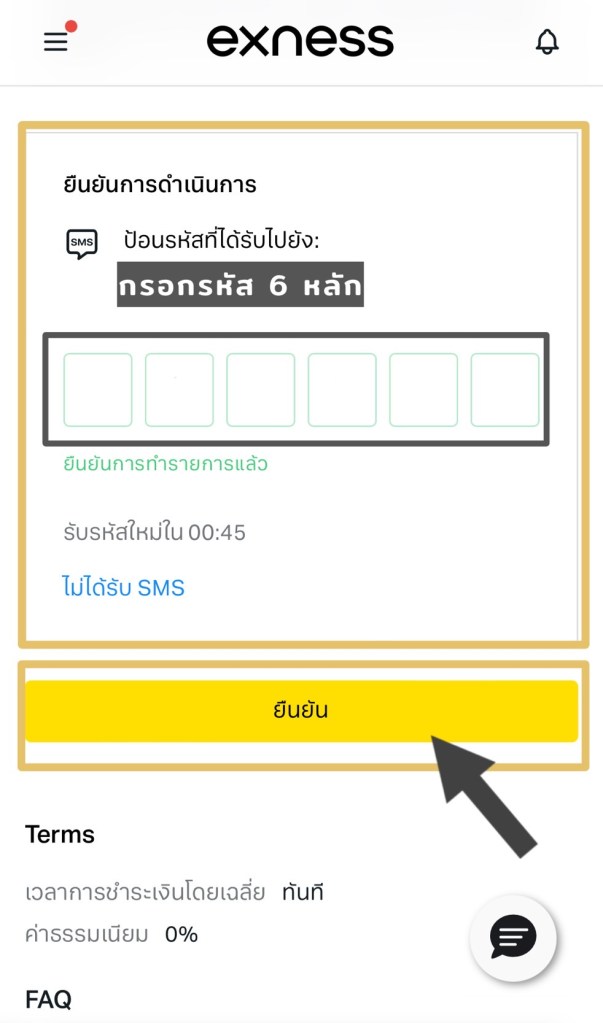This screenshot has width=603, height=1023.
Task: Open the live chat bubble
Action: click(513, 937)
